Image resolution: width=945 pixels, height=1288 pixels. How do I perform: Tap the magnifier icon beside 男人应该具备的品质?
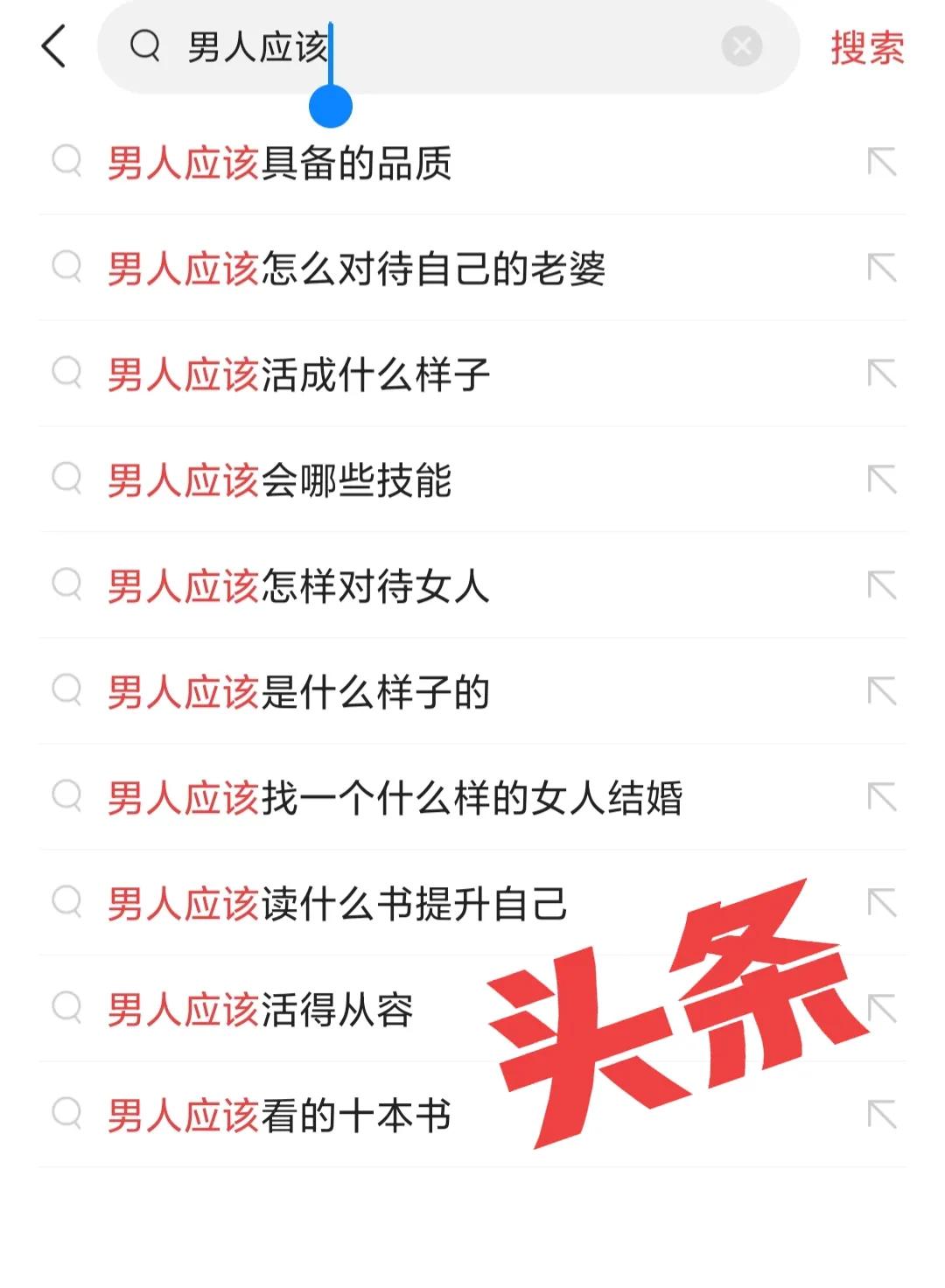click(67, 161)
